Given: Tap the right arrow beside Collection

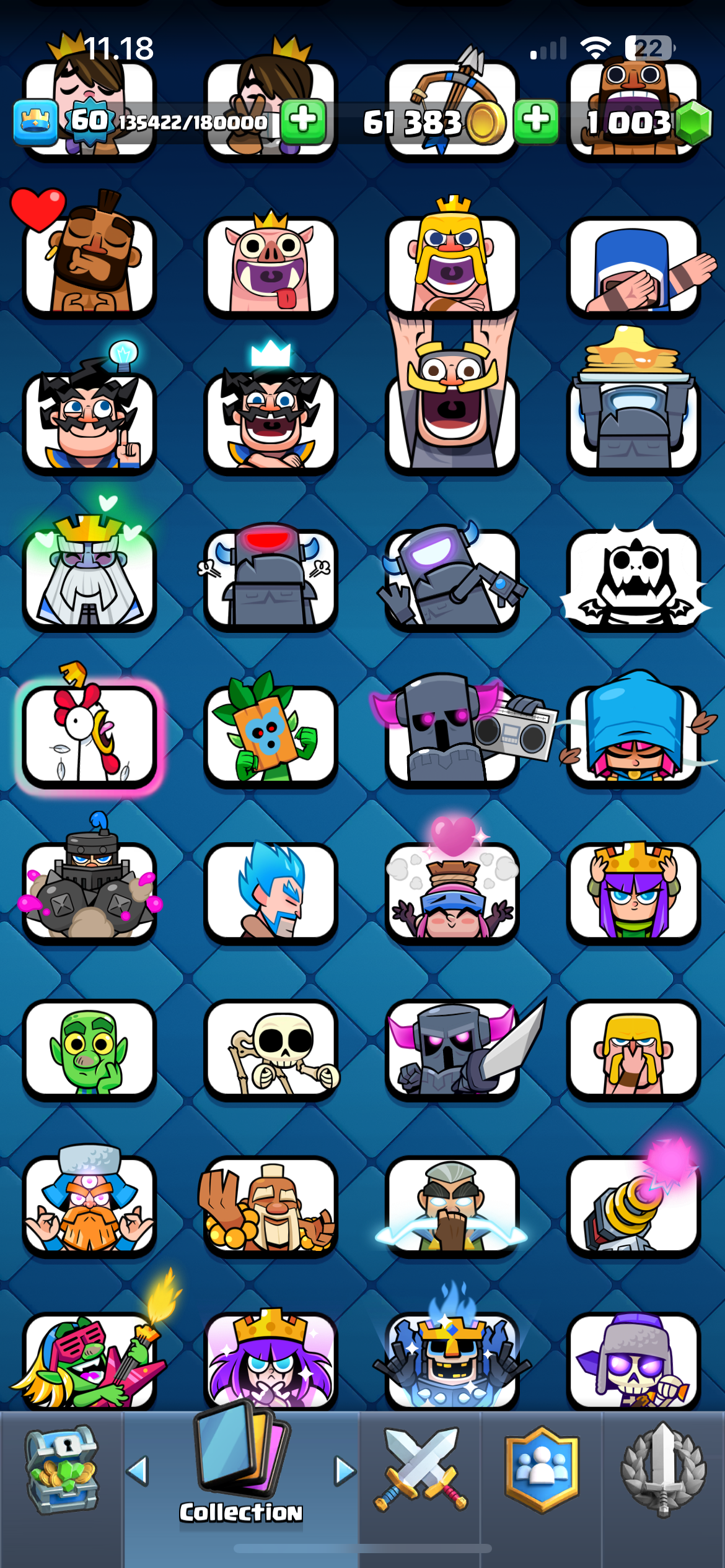Looking at the screenshot, I should (345, 1470).
